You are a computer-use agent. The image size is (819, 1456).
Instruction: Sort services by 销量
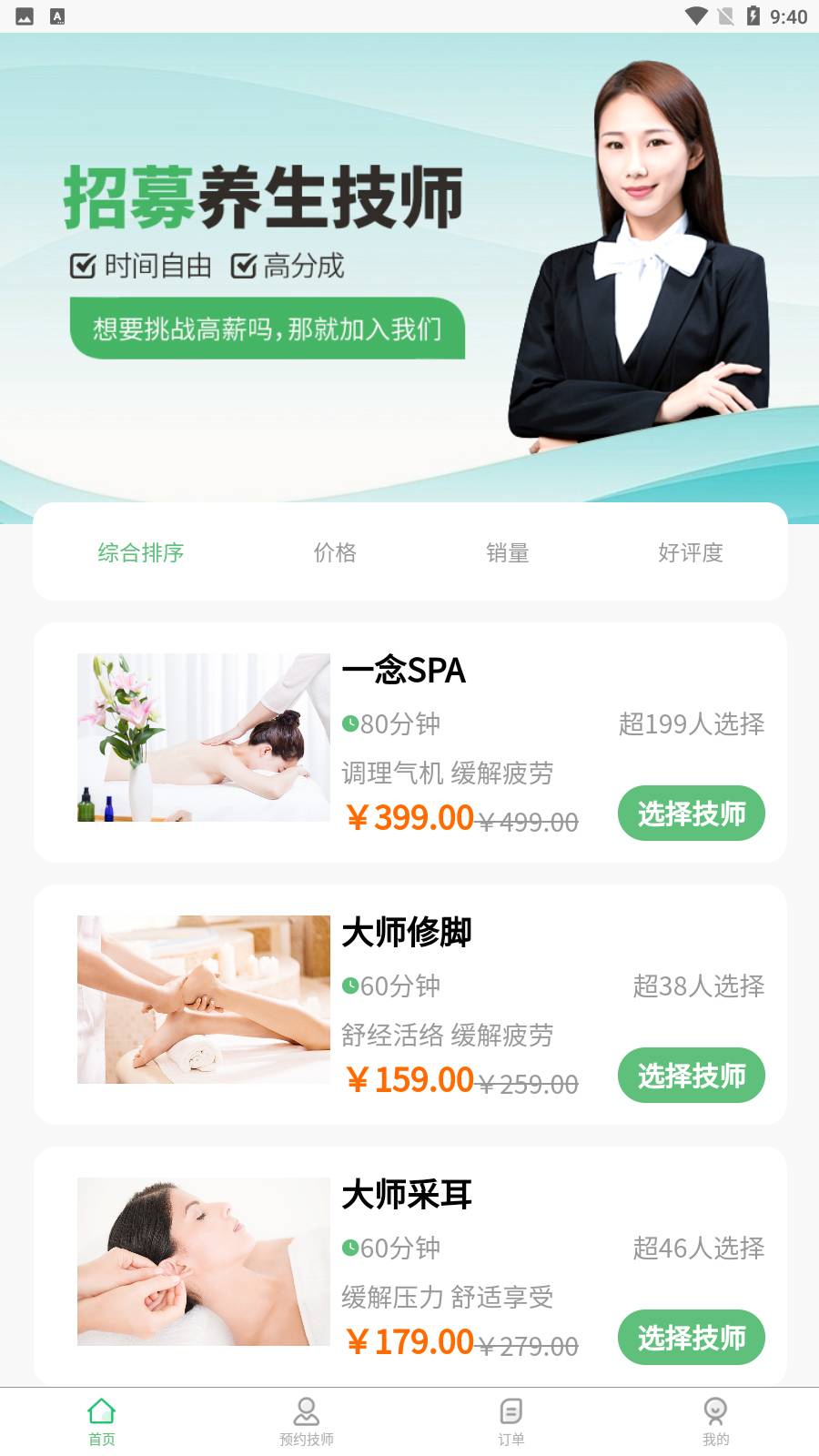pos(507,552)
